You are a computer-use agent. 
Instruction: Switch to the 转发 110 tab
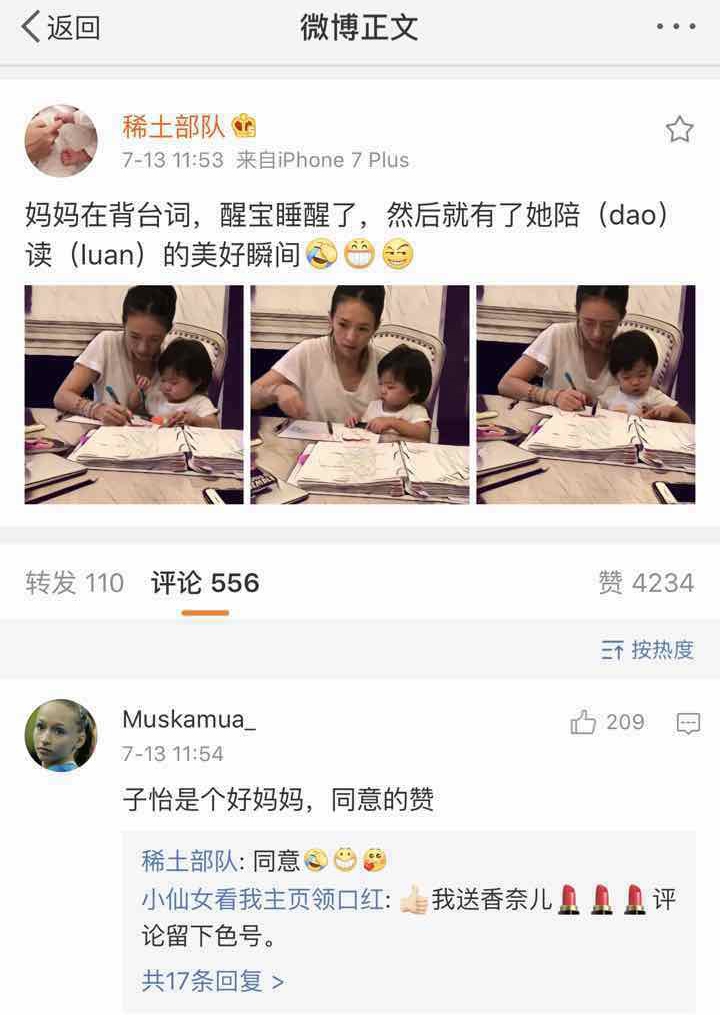[74, 583]
